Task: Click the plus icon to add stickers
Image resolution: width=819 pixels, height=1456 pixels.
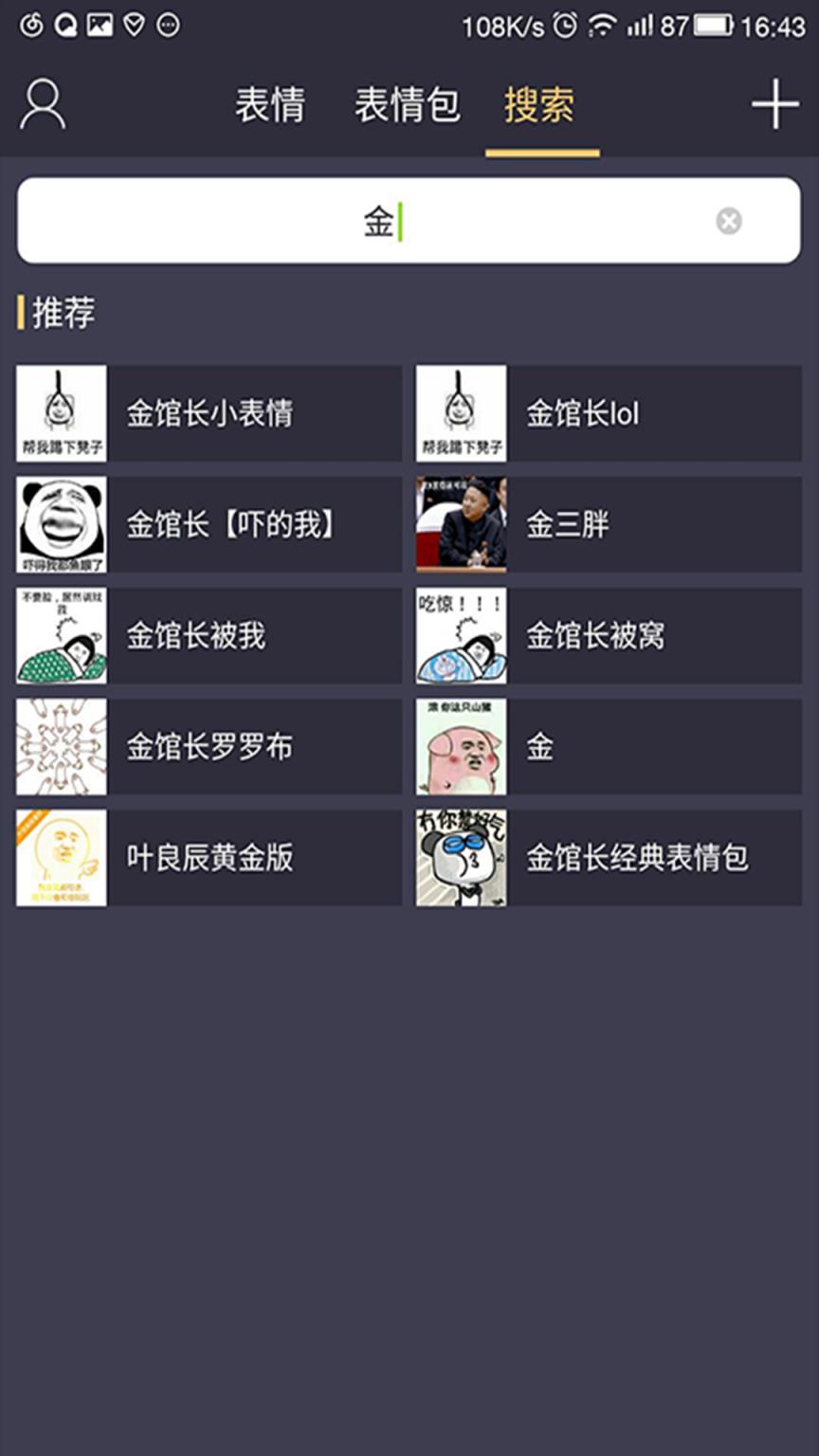Action: 775,104
